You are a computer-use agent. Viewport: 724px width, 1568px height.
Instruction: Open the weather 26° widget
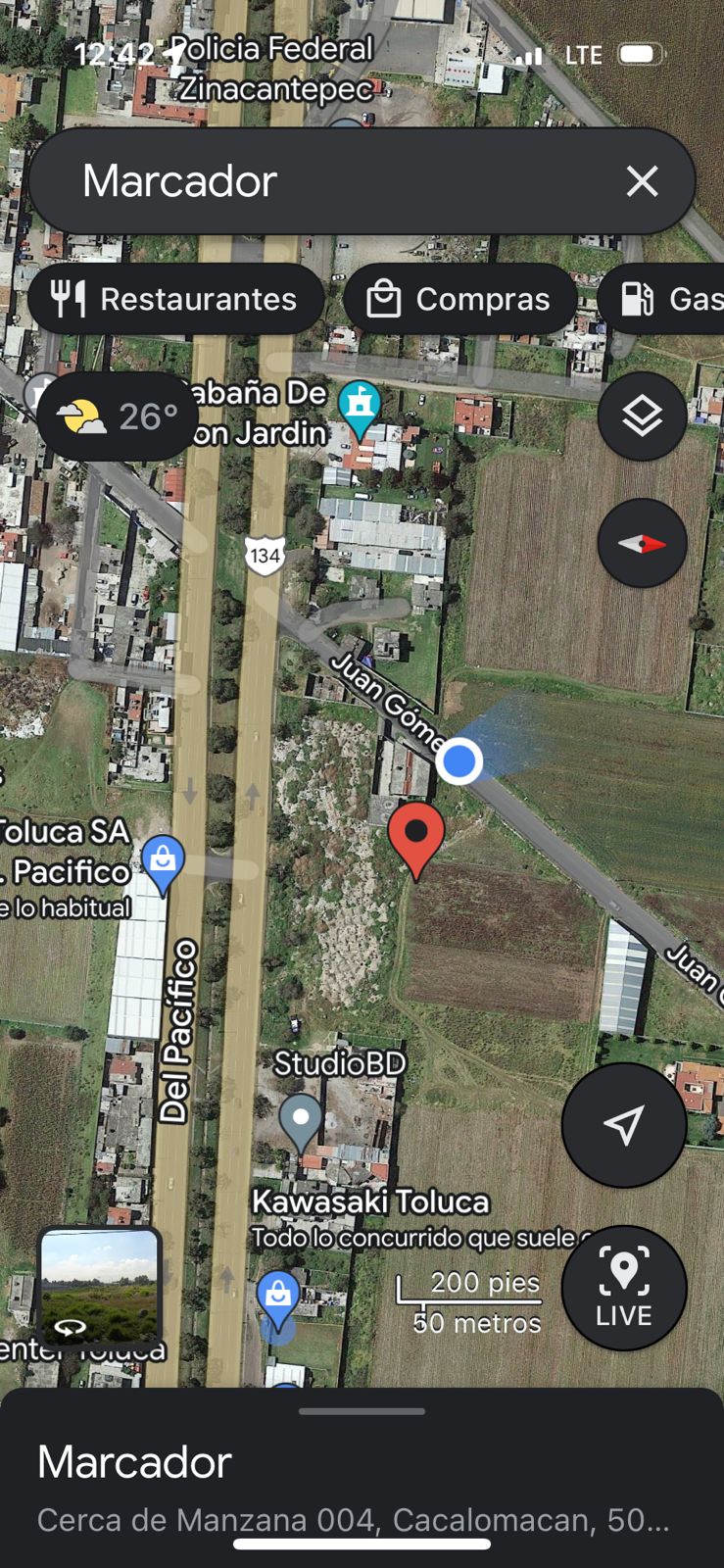click(x=118, y=417)
